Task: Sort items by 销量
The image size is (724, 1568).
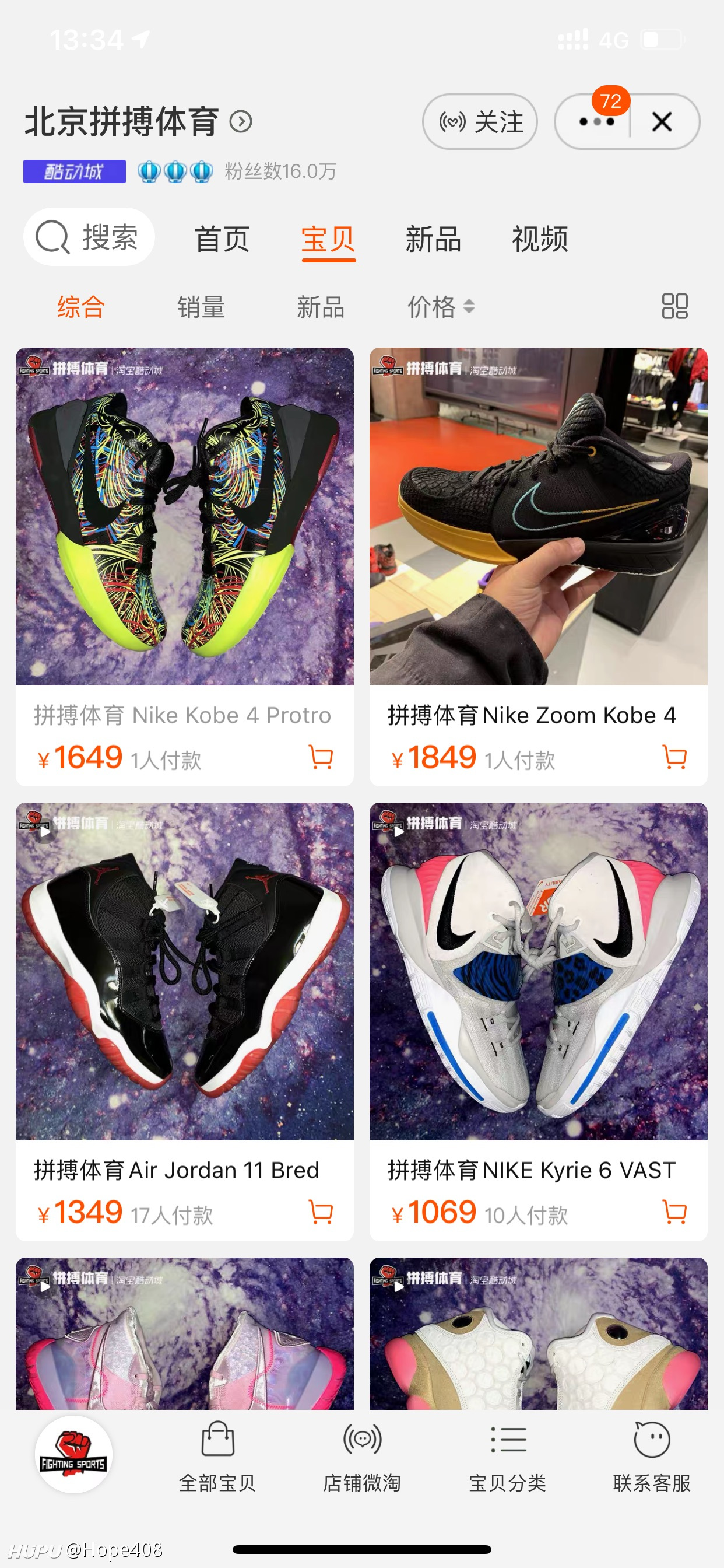Action: [201, 306]
